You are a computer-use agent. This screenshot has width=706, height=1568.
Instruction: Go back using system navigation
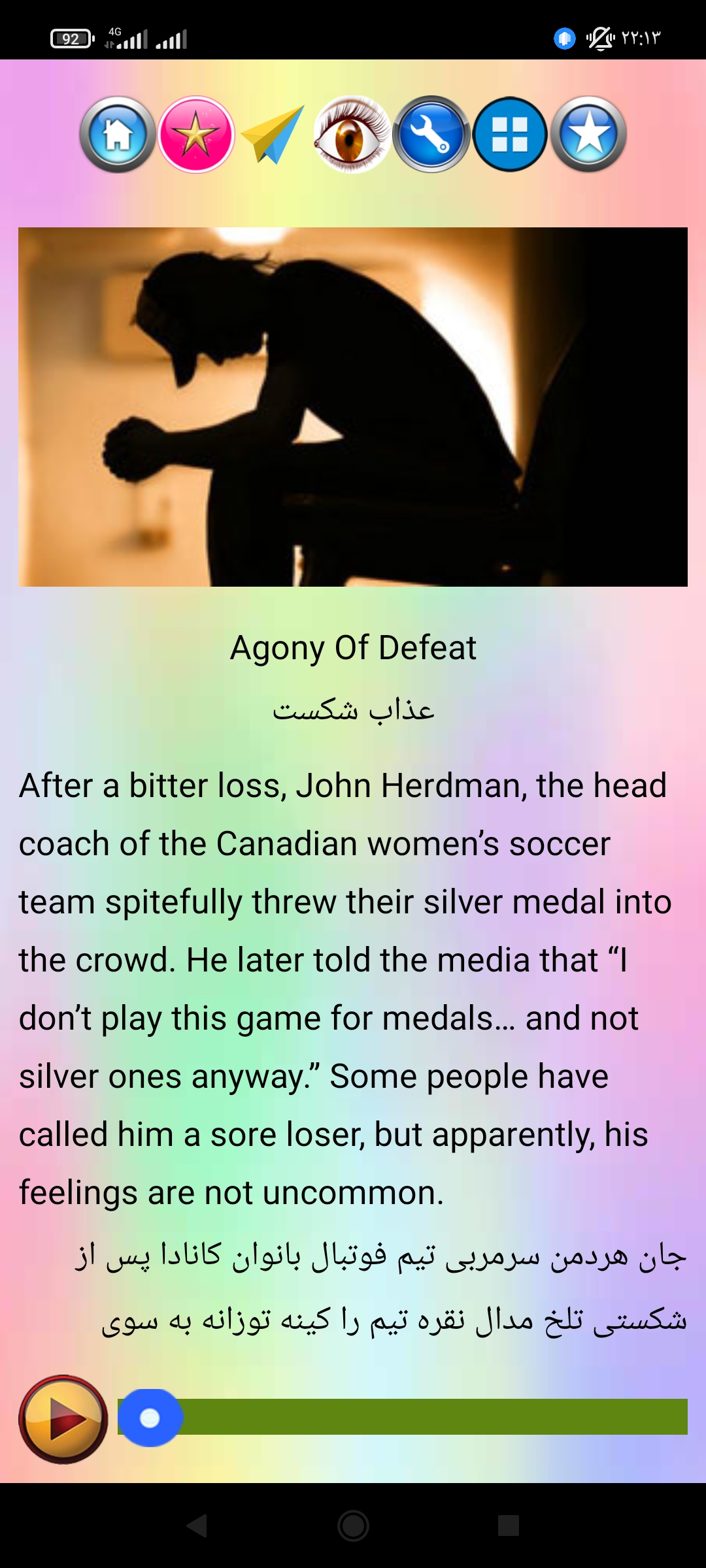[x=197, y=1526]
